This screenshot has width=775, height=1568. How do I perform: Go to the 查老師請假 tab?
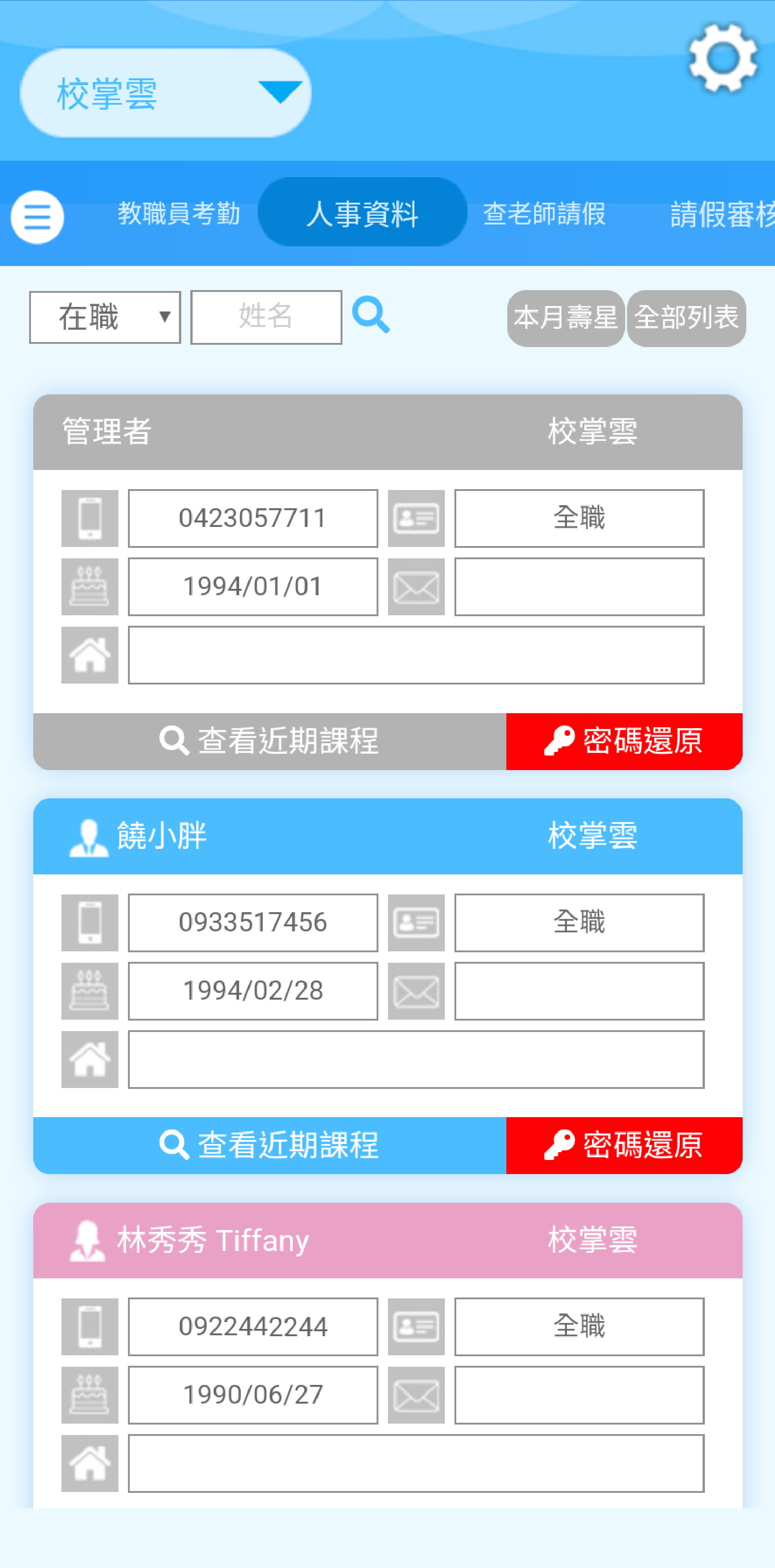[x=544, y=214]
